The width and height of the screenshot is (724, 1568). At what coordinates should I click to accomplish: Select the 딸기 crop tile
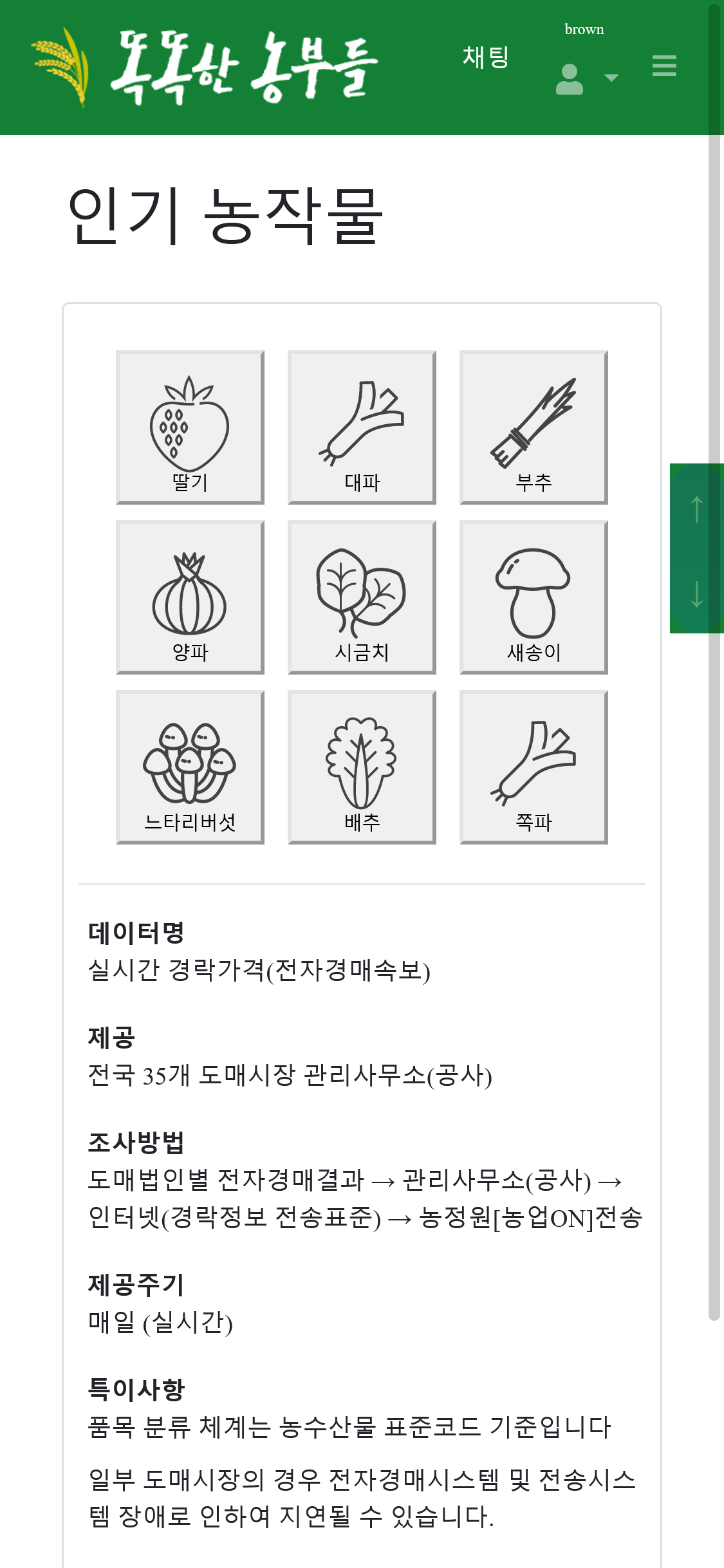[x=190, y=427]
